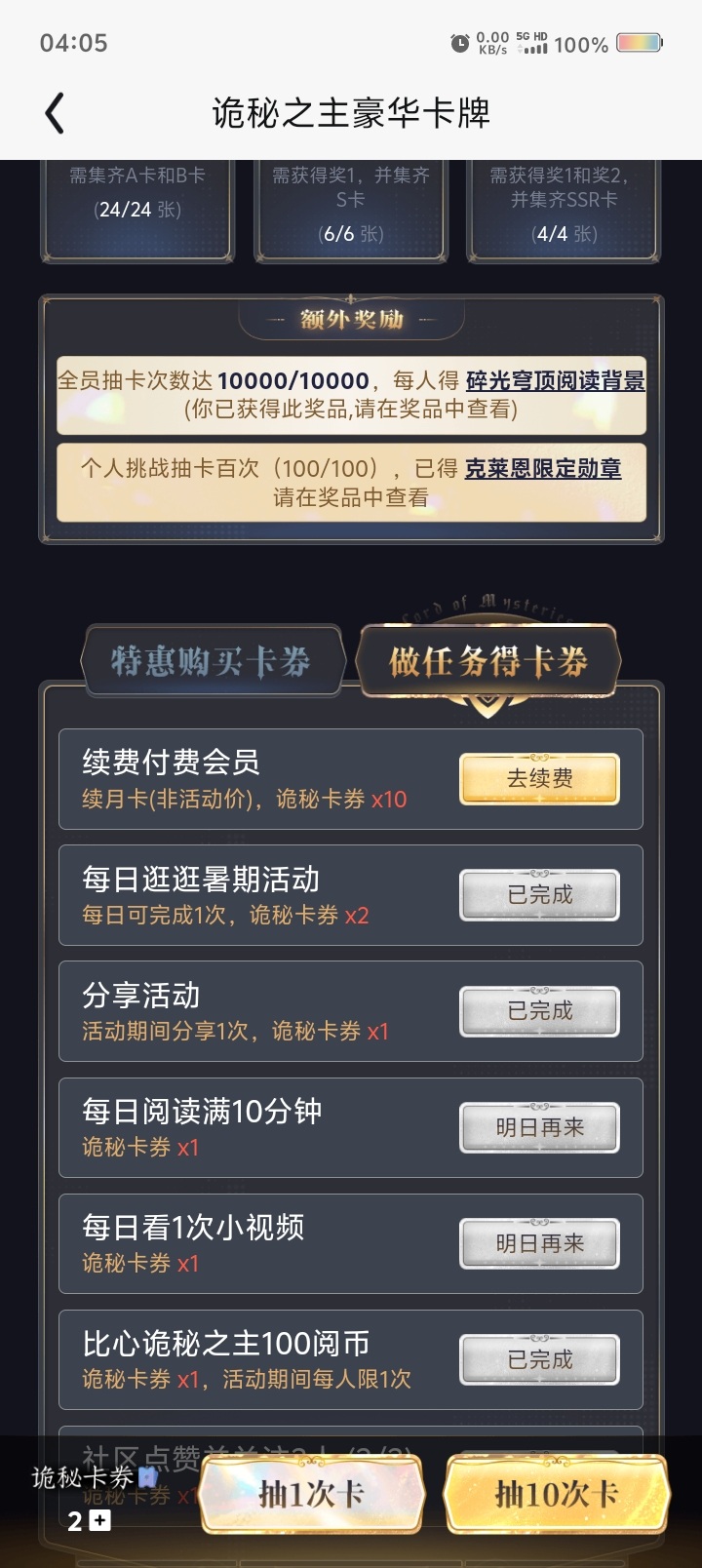Tap 明日再来 on 每日看1次小视频 task
This screenshot has width=702, height=1568.
pyautogui.click(x=538, y=1243)
